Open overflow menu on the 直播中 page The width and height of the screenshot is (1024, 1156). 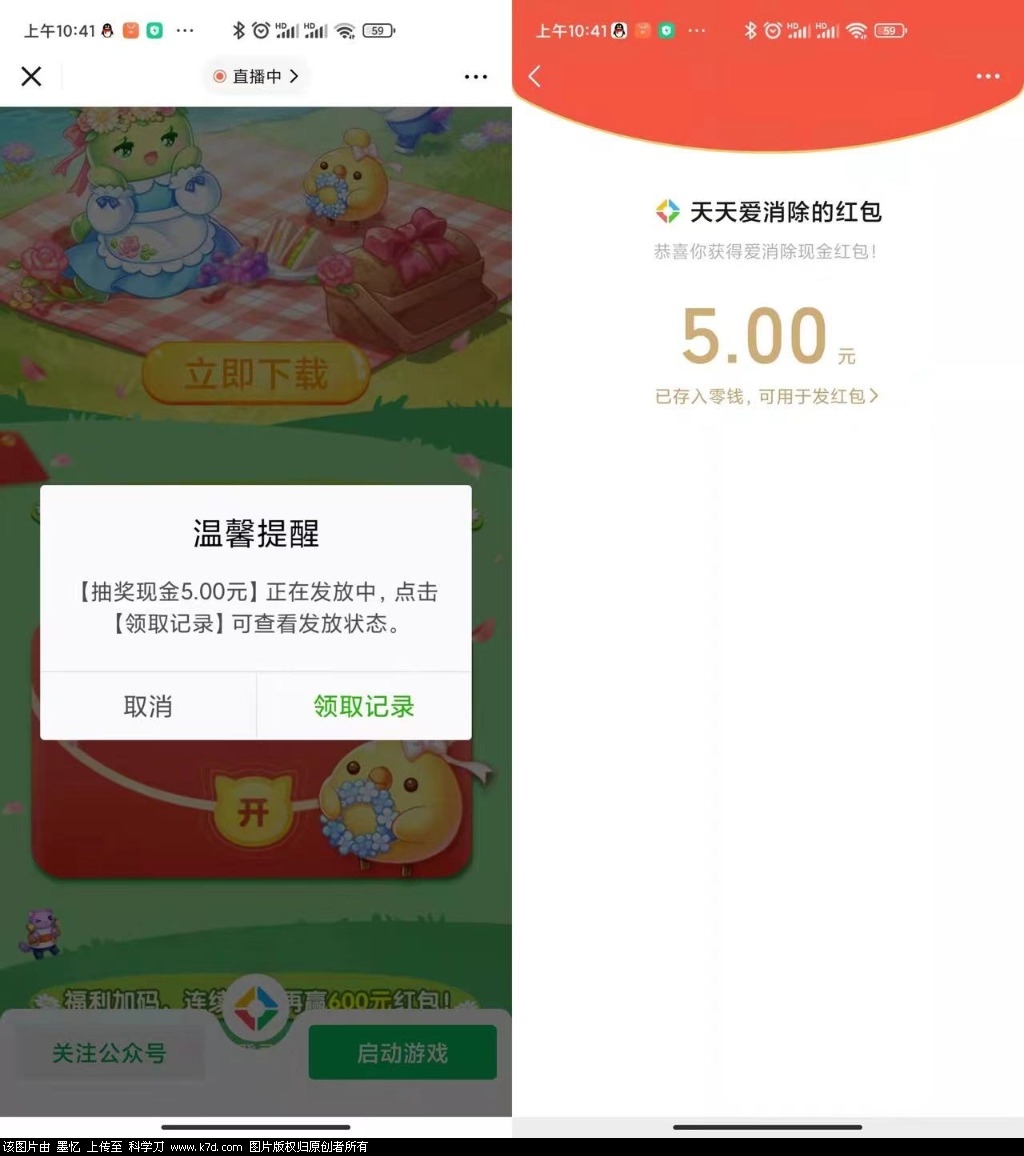click(x=476, y=77)
